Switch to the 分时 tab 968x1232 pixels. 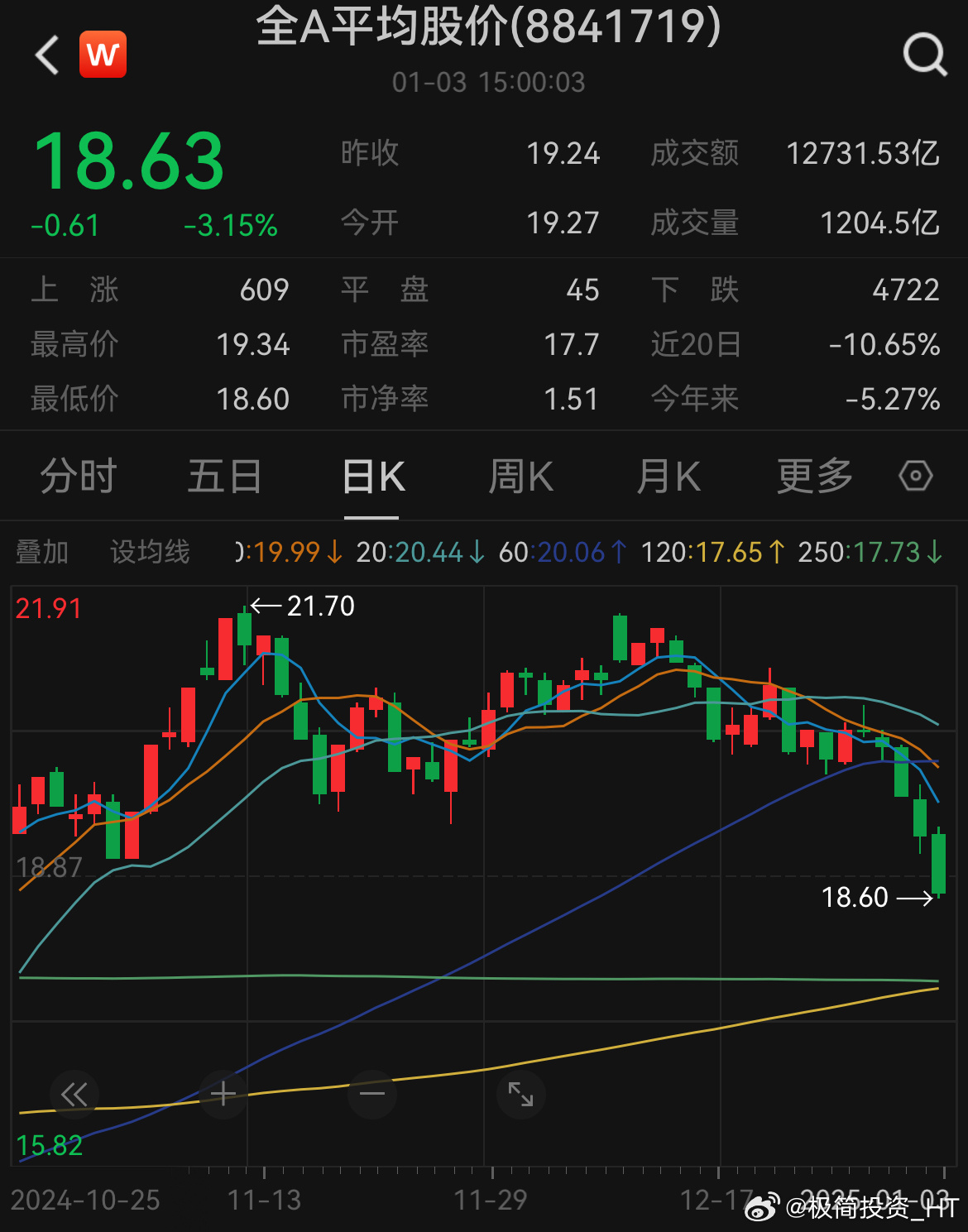click(79, 477)
